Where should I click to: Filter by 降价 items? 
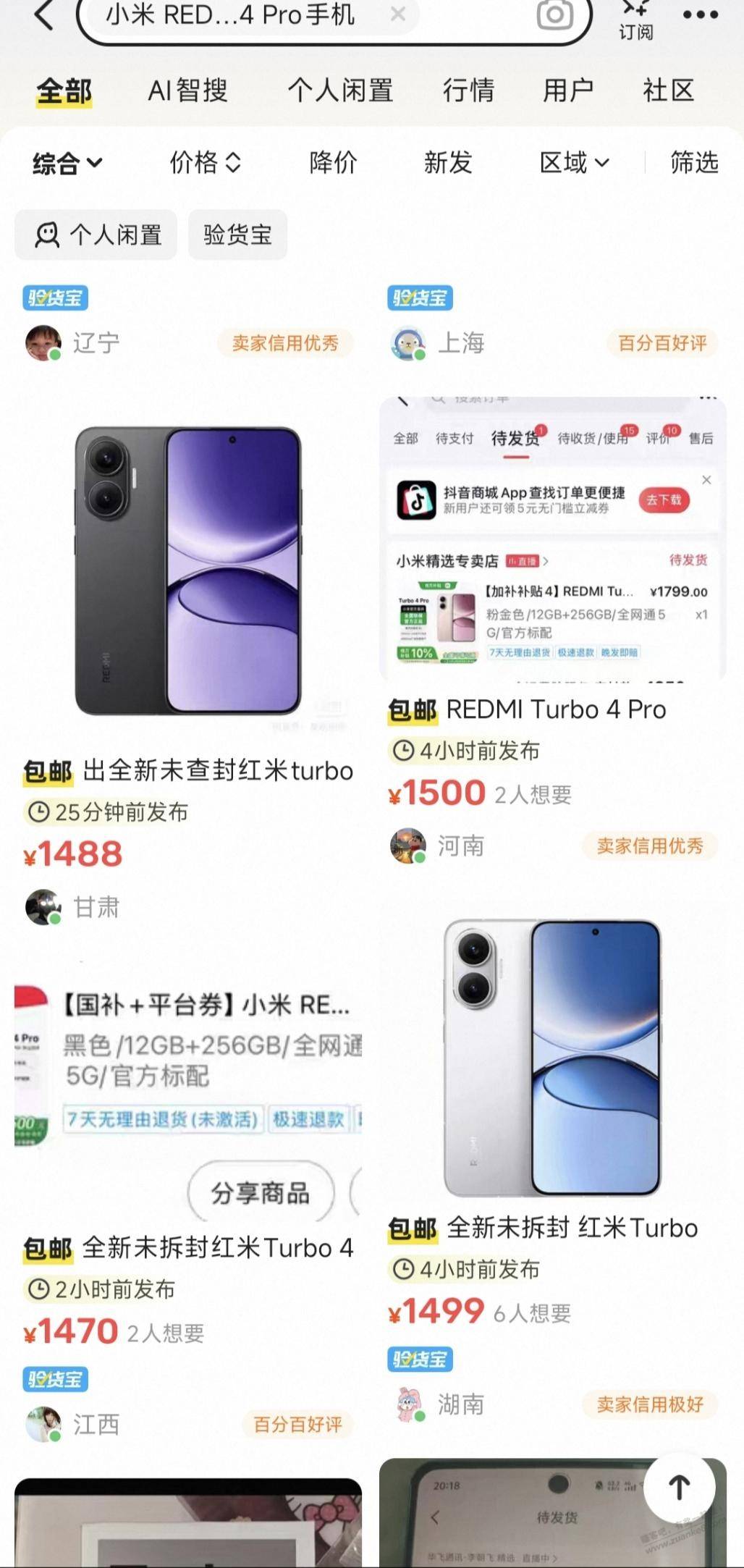coord(333,163)
